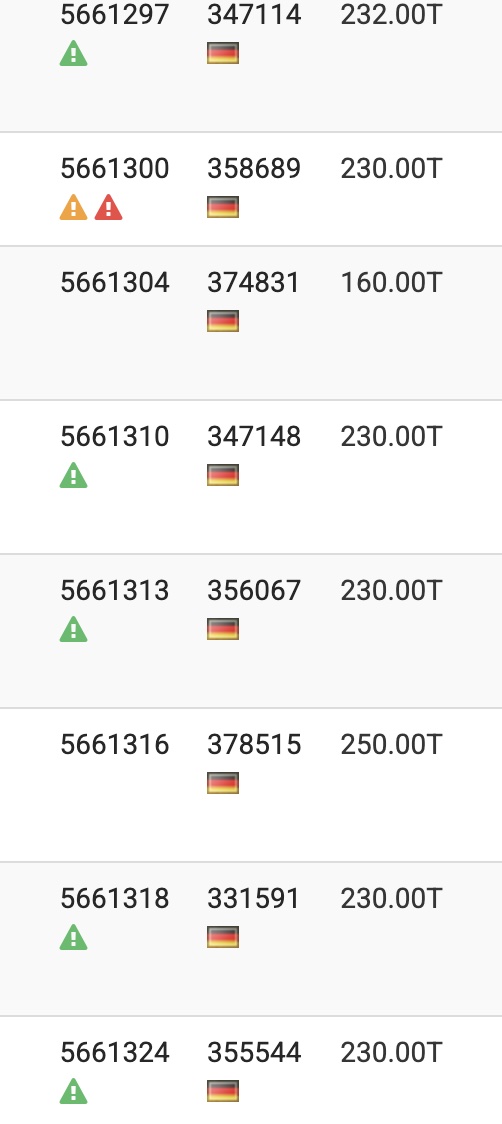Select row 5661310

(251, 477)
